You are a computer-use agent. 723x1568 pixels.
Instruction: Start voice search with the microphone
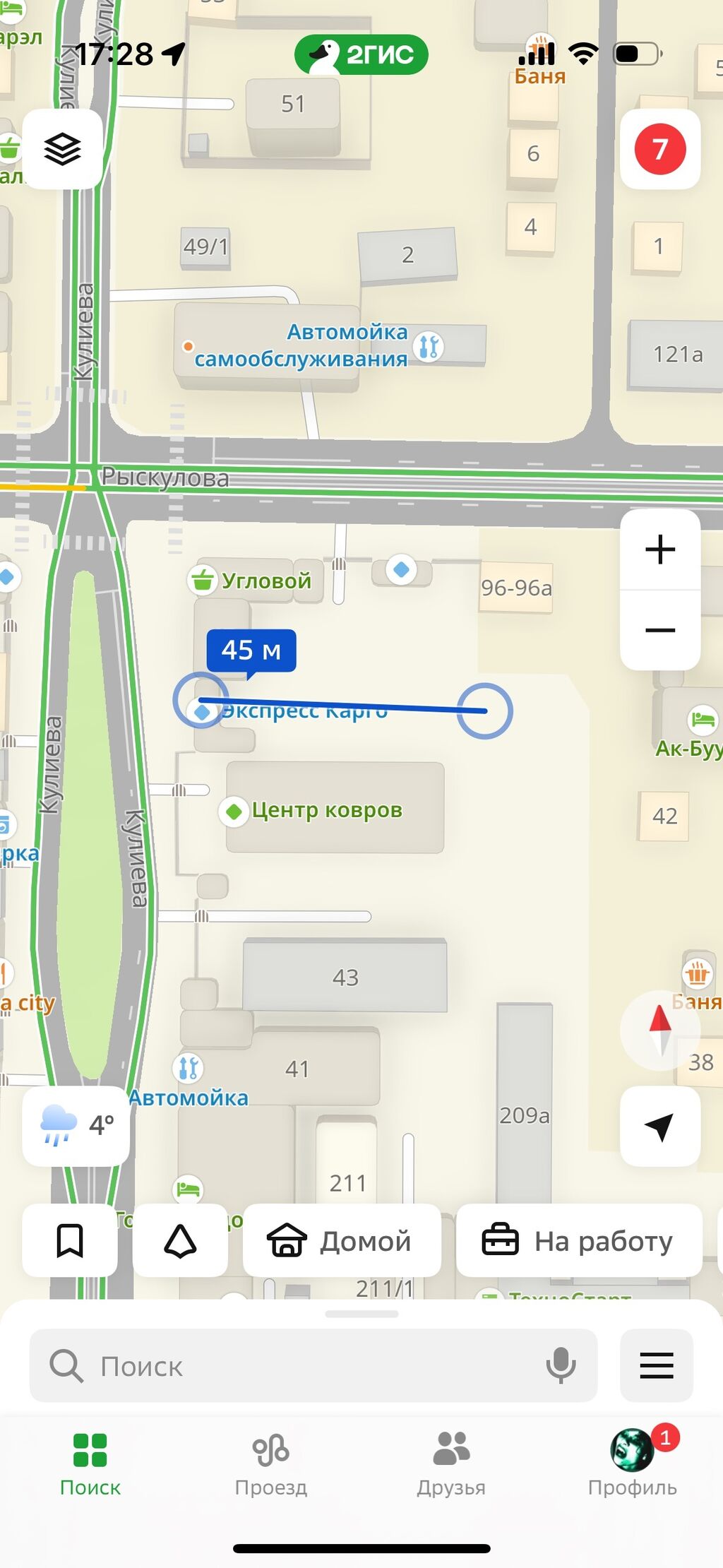click(x=561, y=1365)
